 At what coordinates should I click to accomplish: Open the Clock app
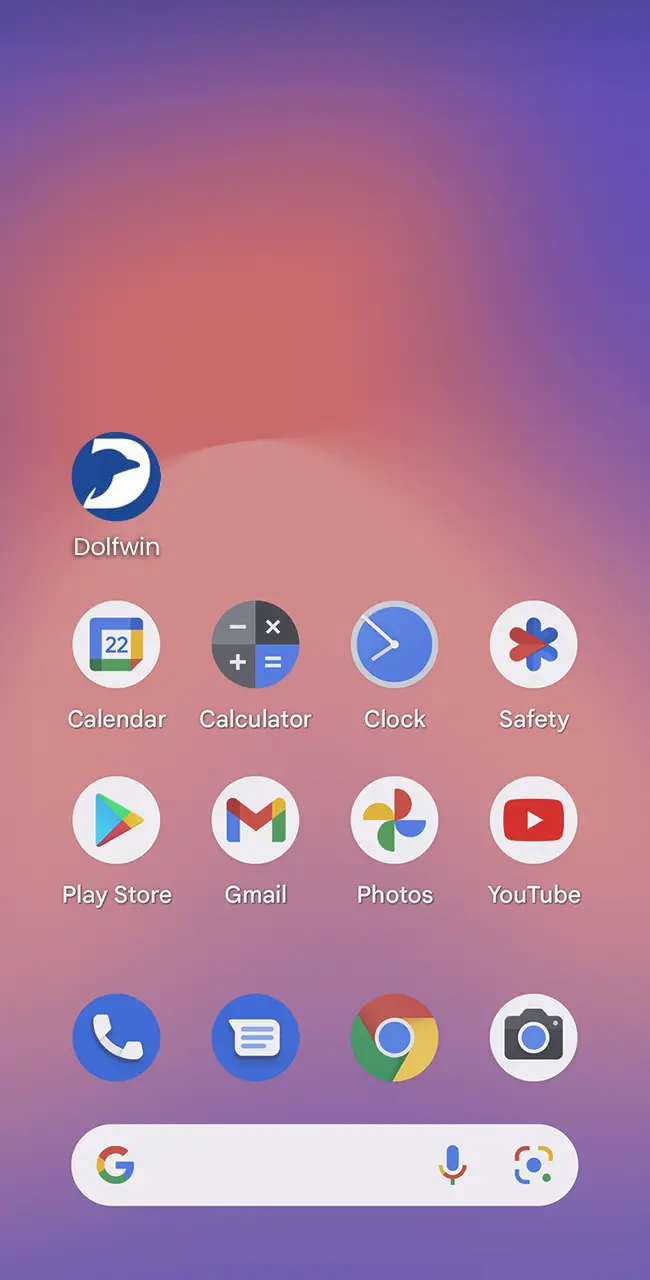coord(394,645)
